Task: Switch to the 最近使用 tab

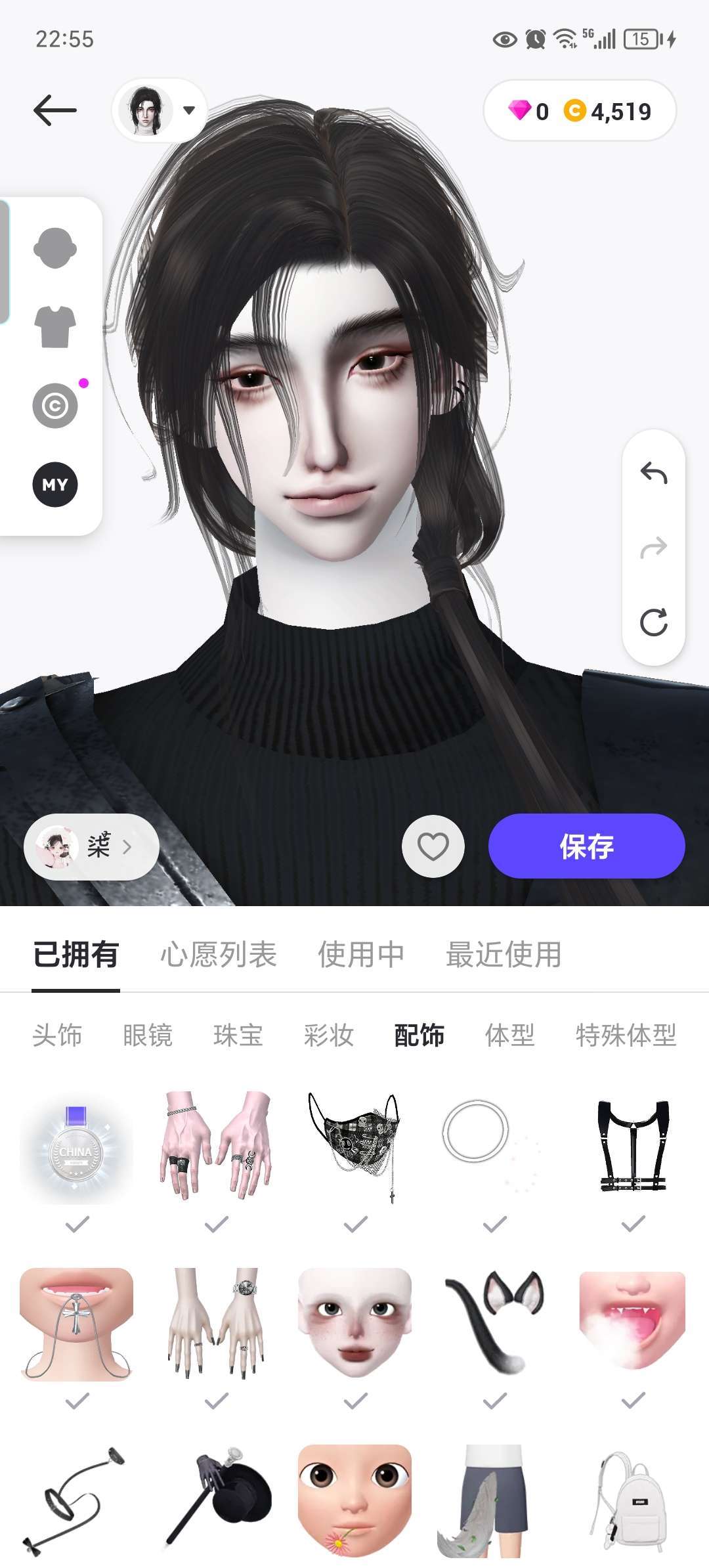Action: (x=504, y=955)
